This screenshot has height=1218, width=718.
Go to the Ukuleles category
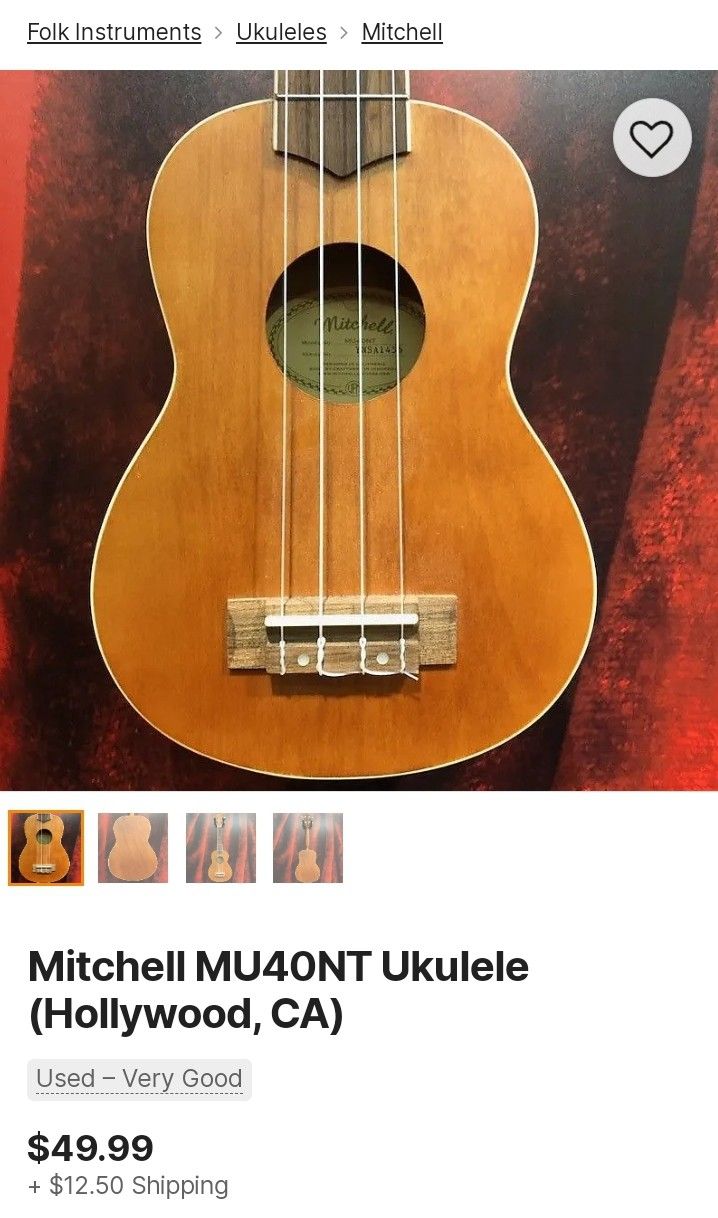pyautogui.click(x=281, y=32)
